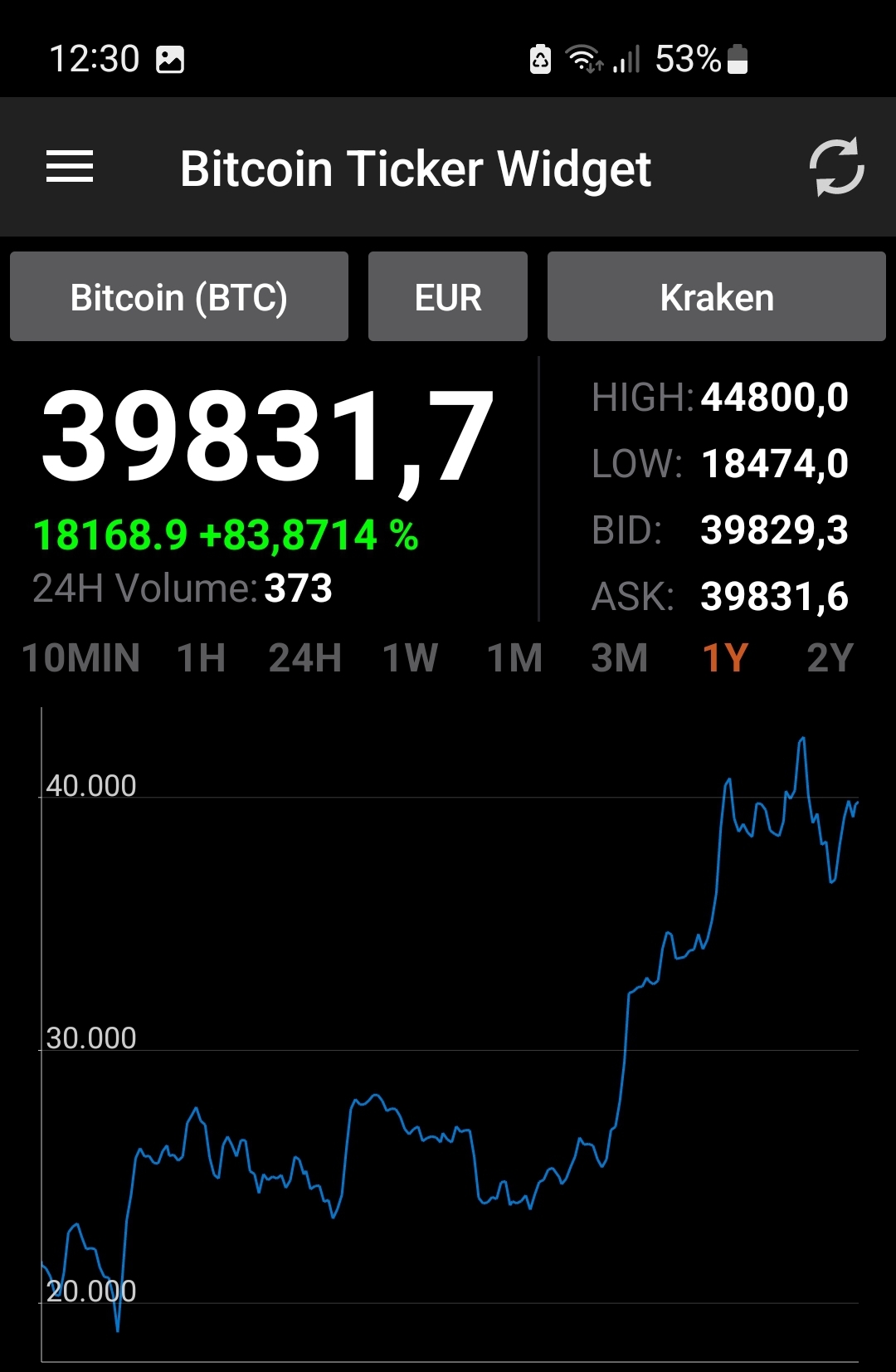The width and height of the screenshot is (896, 1372).
Task: Tap the Bitcoin Ticker Widget title
Action: (x=416, y=167)
